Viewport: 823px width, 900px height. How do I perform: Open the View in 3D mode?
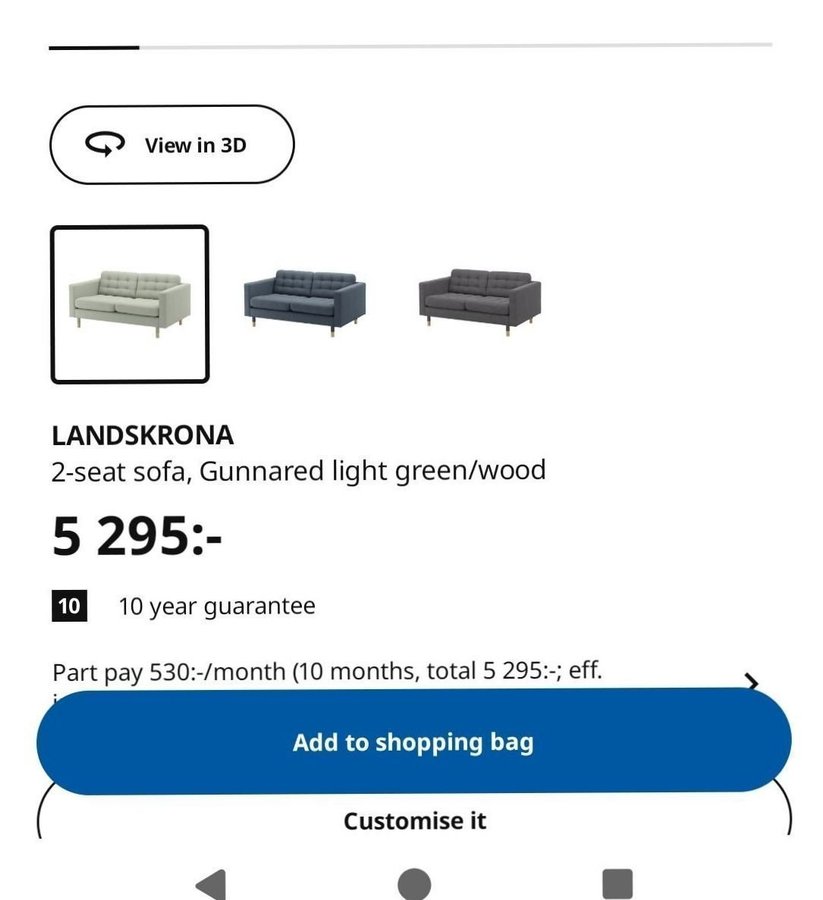(172, 145)
